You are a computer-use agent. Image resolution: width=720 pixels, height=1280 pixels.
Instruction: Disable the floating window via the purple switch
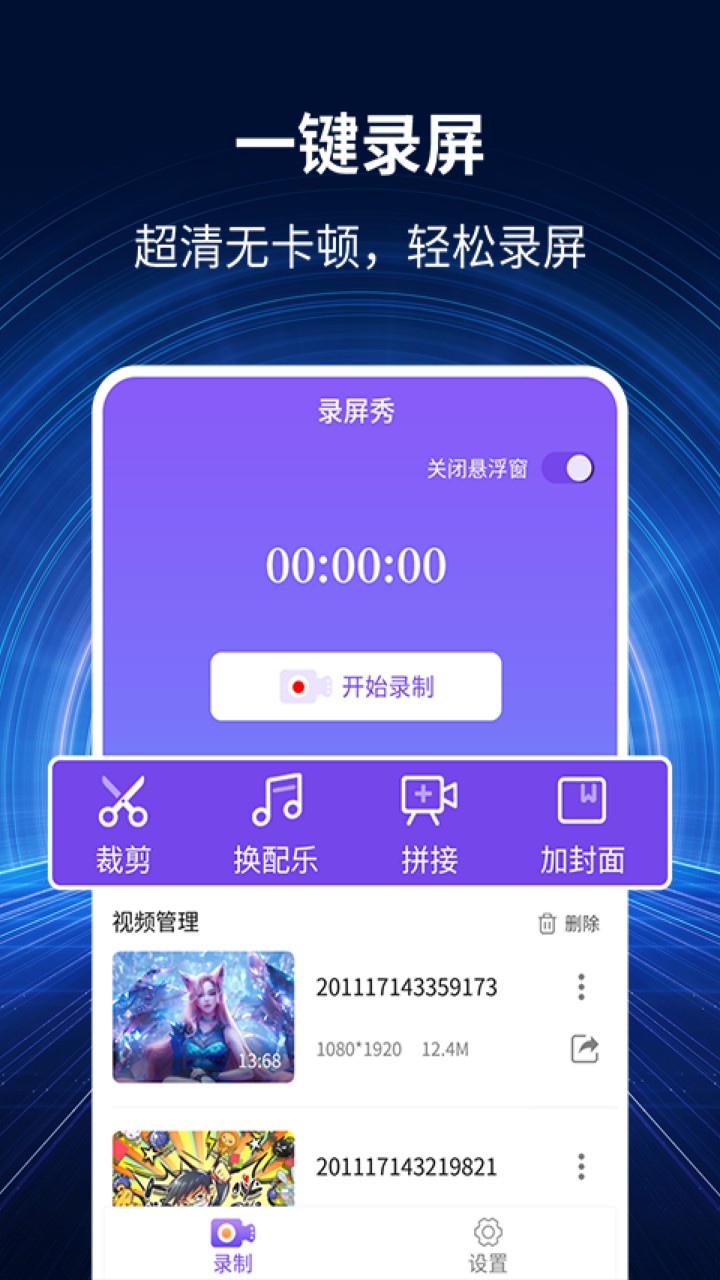click(567, 467)
